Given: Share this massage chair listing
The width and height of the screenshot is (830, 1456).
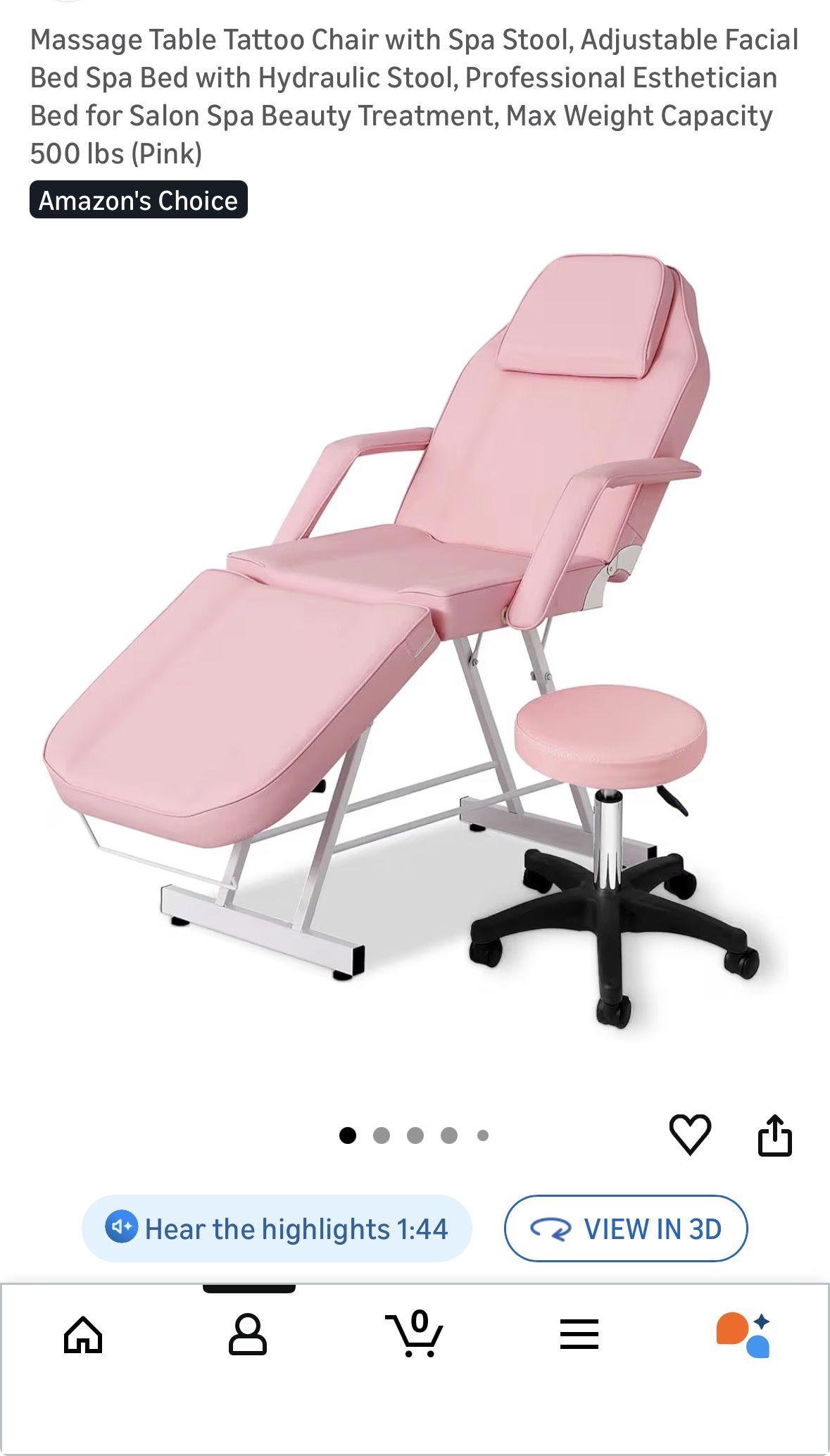Looking at the screenshot, I should pyautogui.click(x=774, y=1135).
